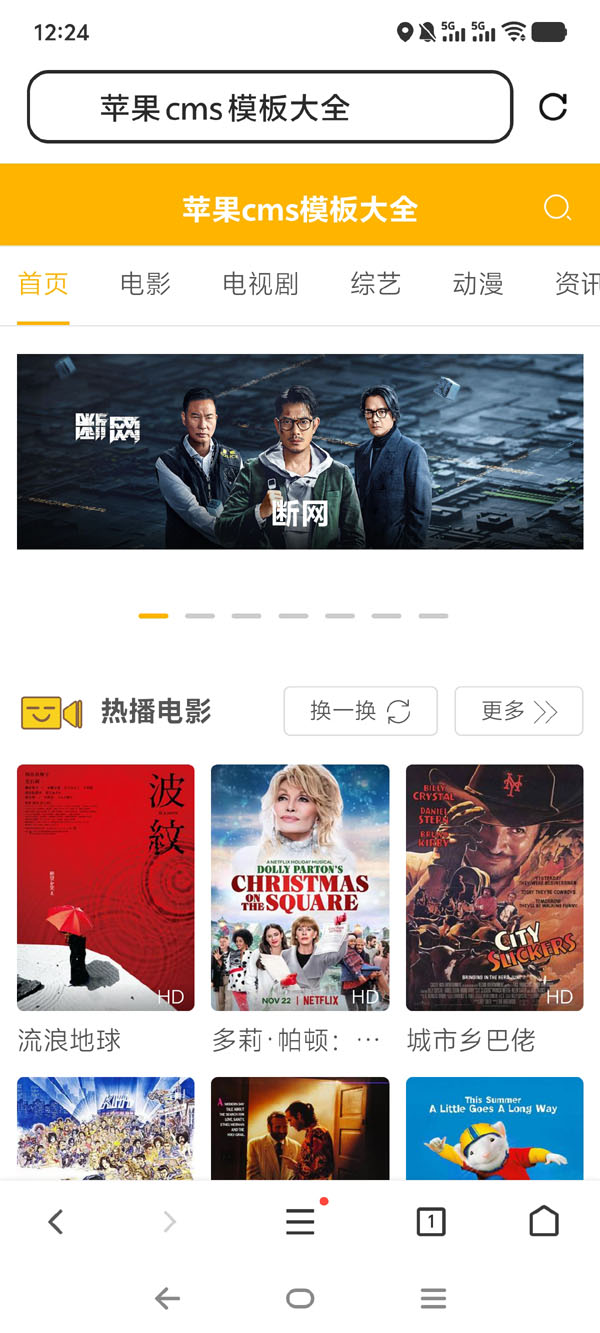
Task: Go to the browser home page
Action: [x=544, y=1221]
